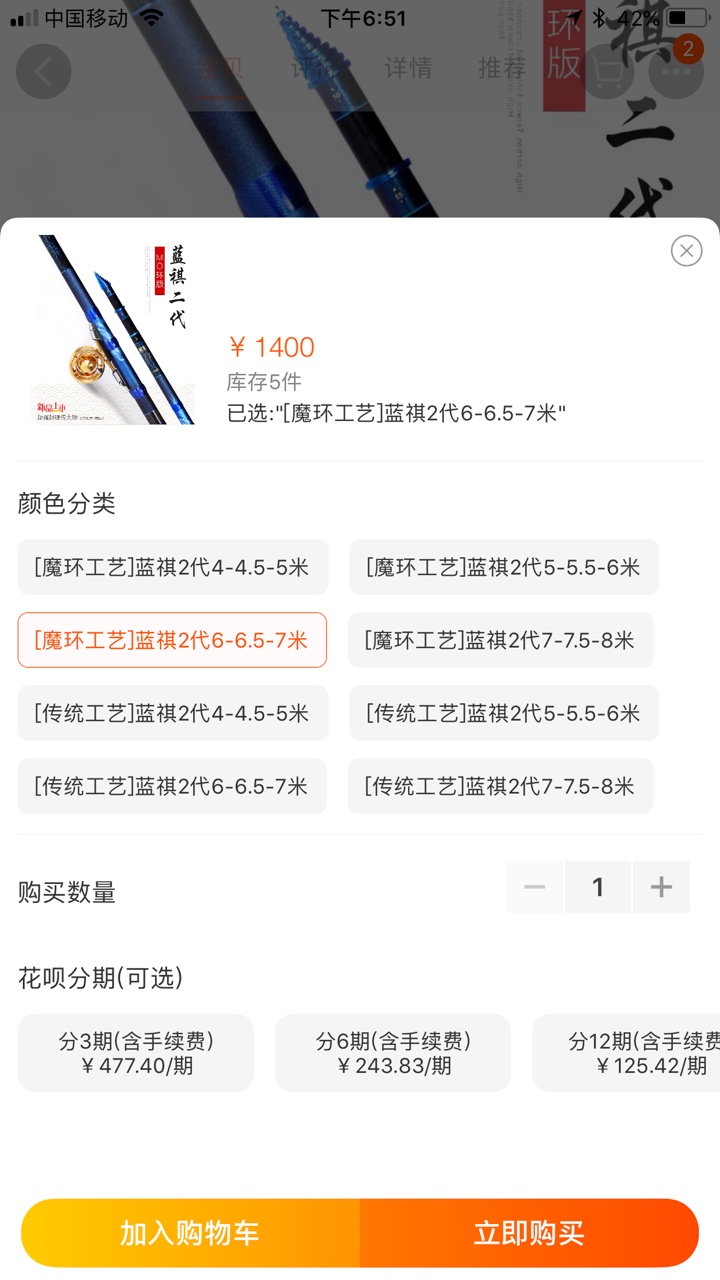
Task: Choose [魔环工艺]蓝祺2代7-7.5-8米 variant
Action: (x=500, y=640)
